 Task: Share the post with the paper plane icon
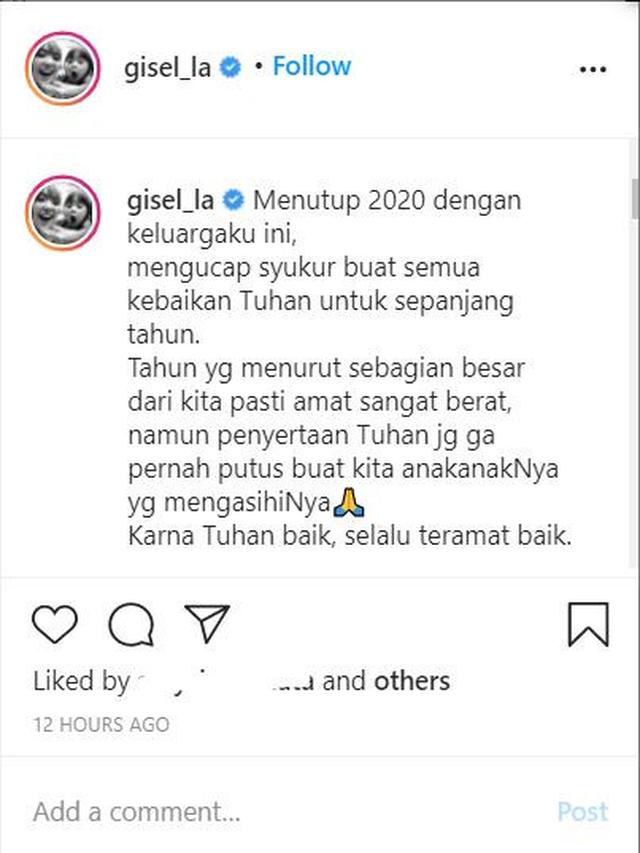coord(207,624)
